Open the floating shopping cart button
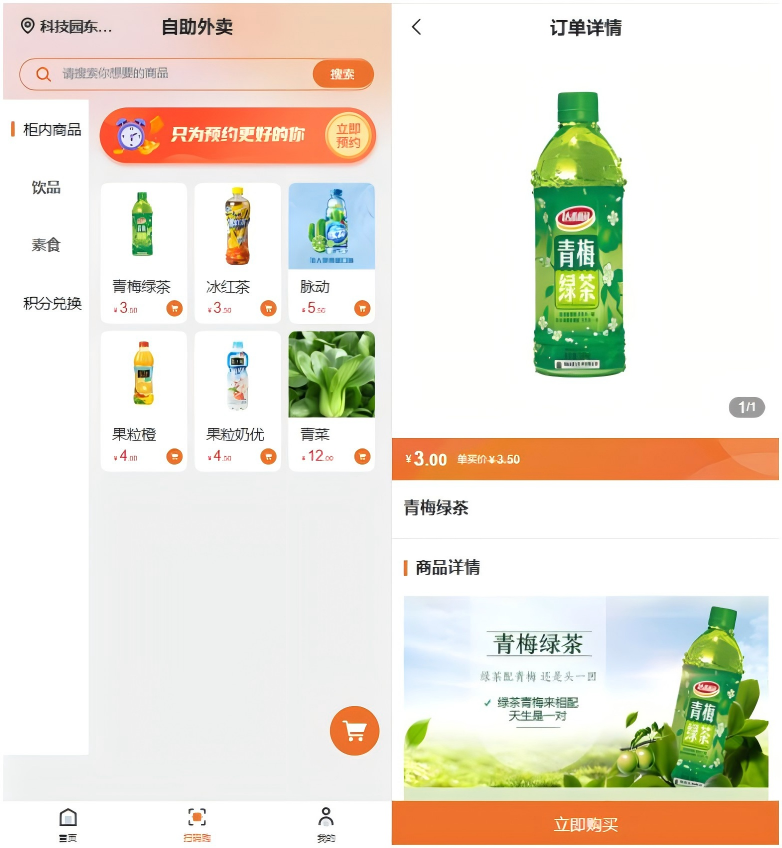782x848 pixels. pos(355,731)
